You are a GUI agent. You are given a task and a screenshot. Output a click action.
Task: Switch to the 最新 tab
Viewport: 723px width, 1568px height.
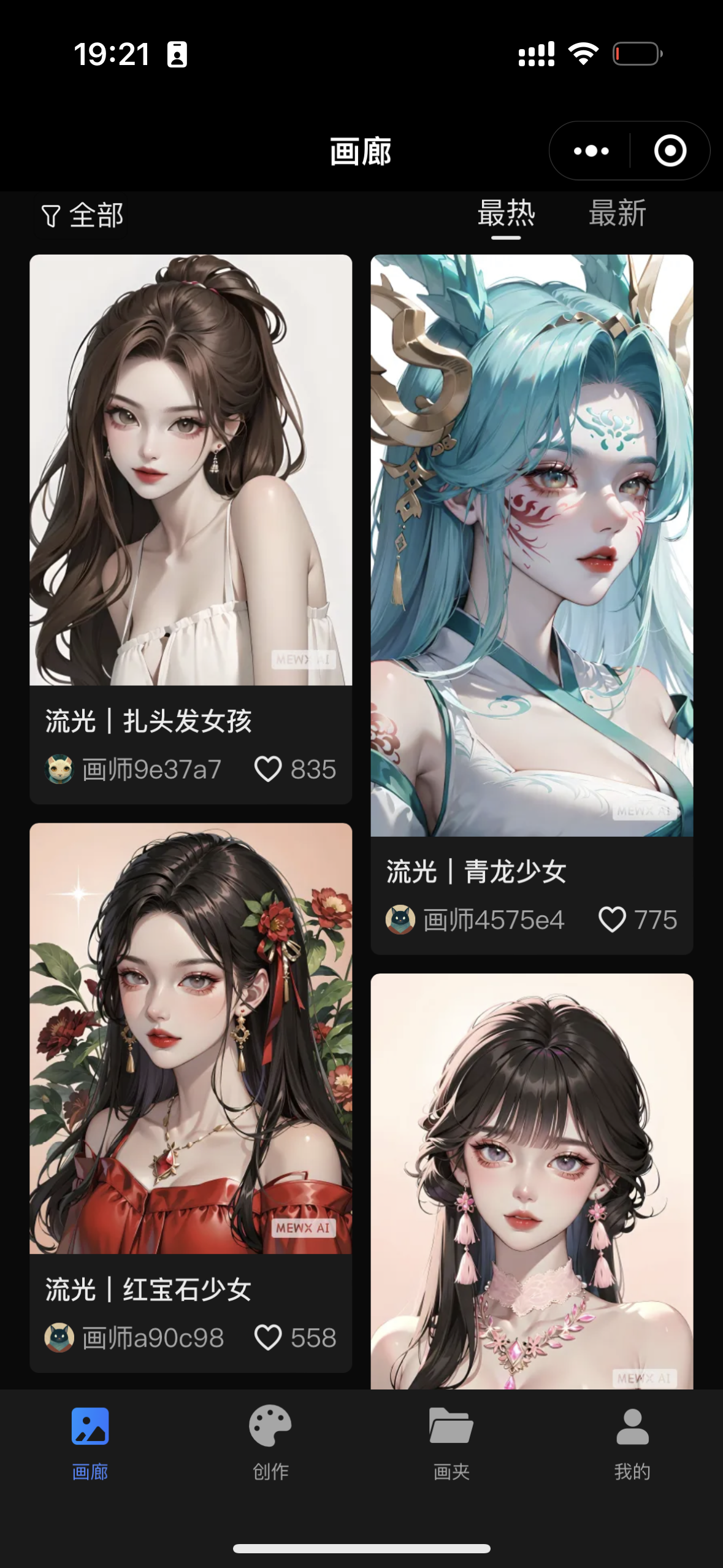tap(617, 213)
